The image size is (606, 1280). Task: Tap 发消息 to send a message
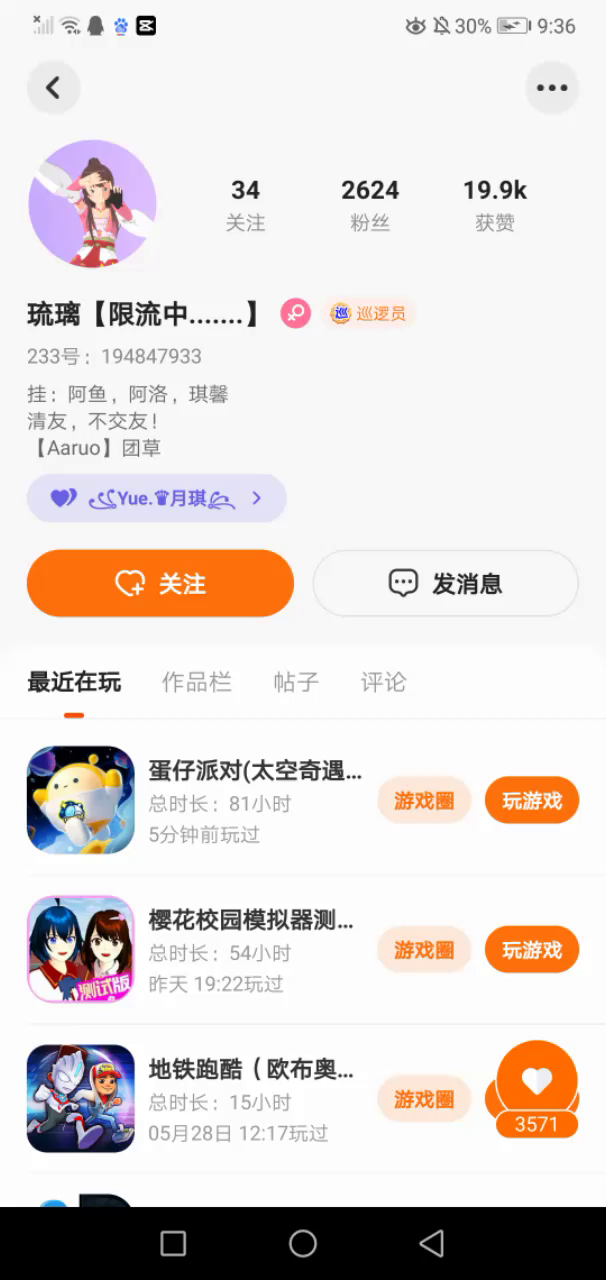[445, 583]
